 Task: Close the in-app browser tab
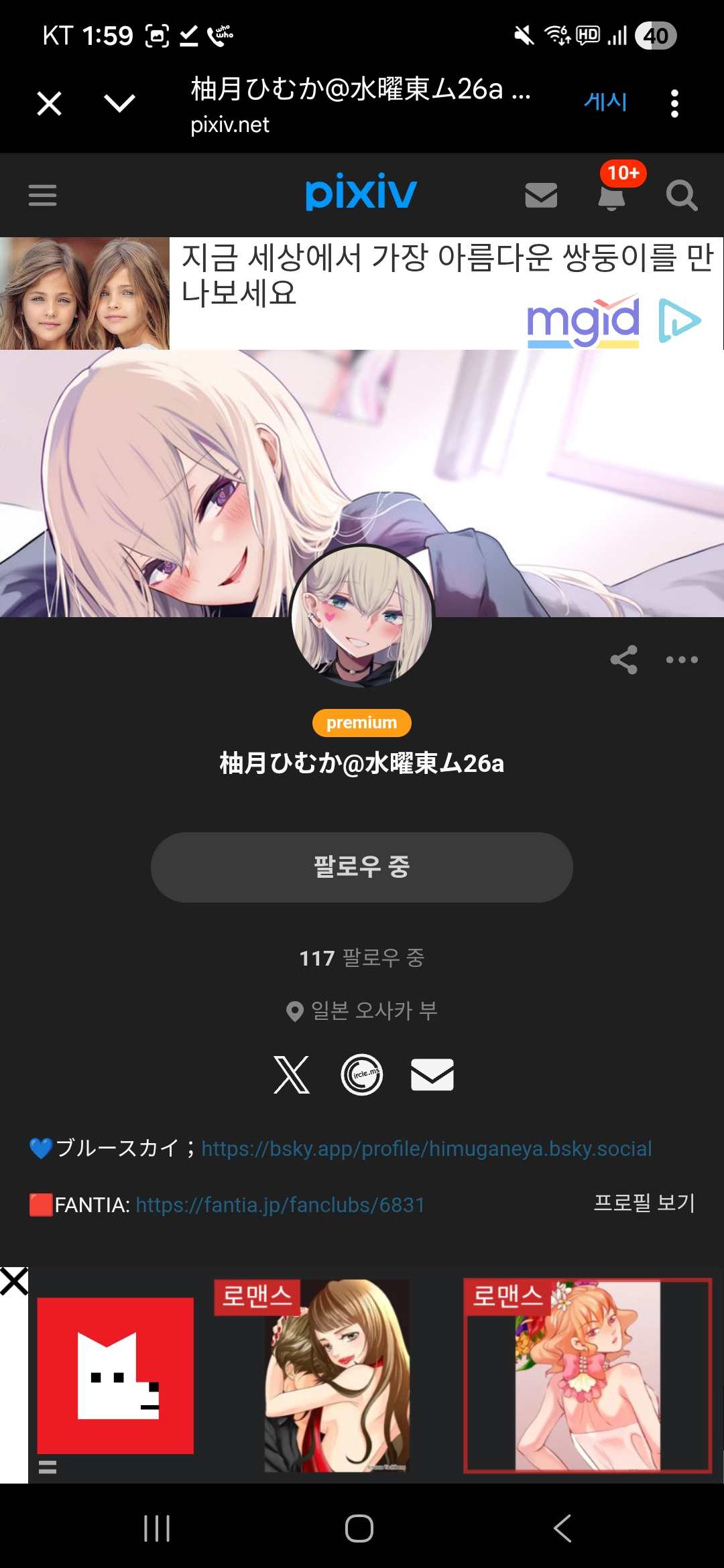point(49,104)
